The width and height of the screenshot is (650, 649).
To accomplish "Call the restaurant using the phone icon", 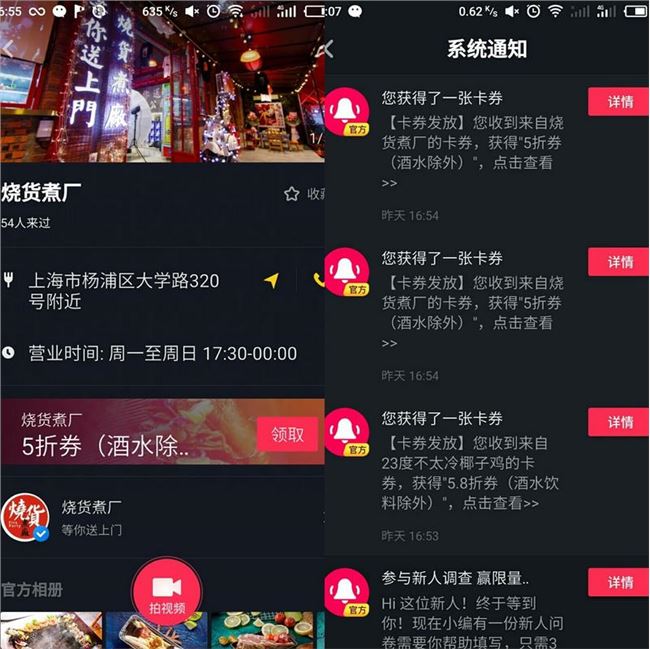I will point(318,281).
